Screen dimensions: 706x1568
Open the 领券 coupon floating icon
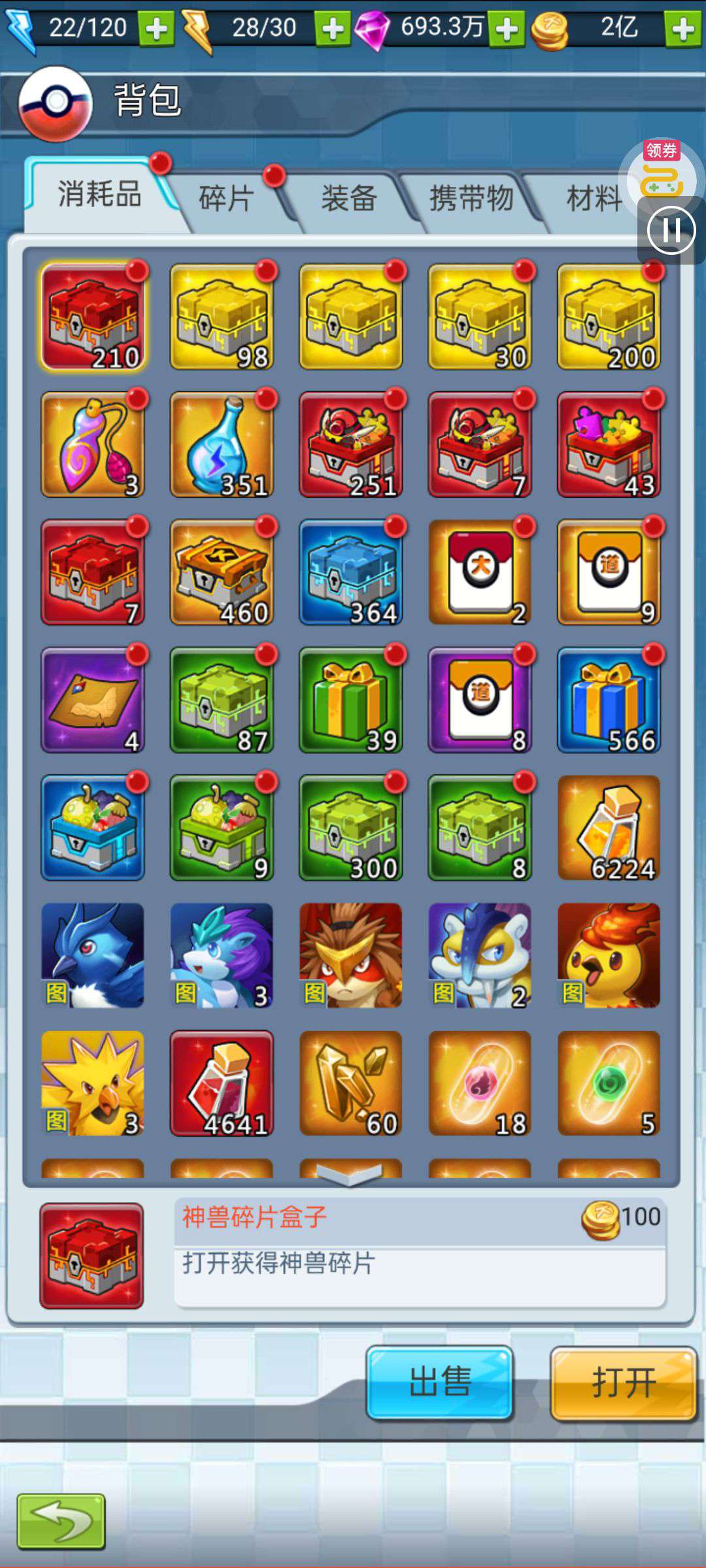[662, 171]
